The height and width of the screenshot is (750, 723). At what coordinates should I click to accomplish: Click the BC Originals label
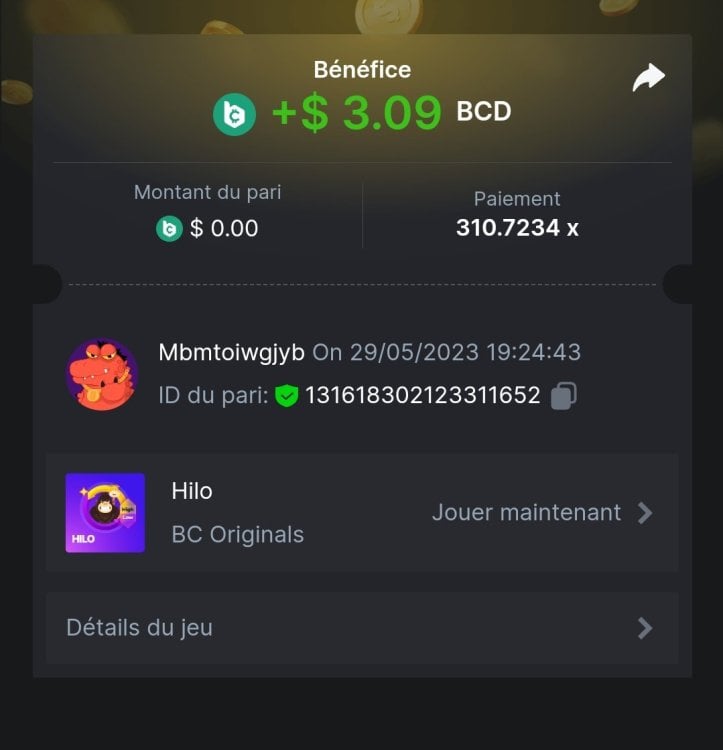point(235,535)
